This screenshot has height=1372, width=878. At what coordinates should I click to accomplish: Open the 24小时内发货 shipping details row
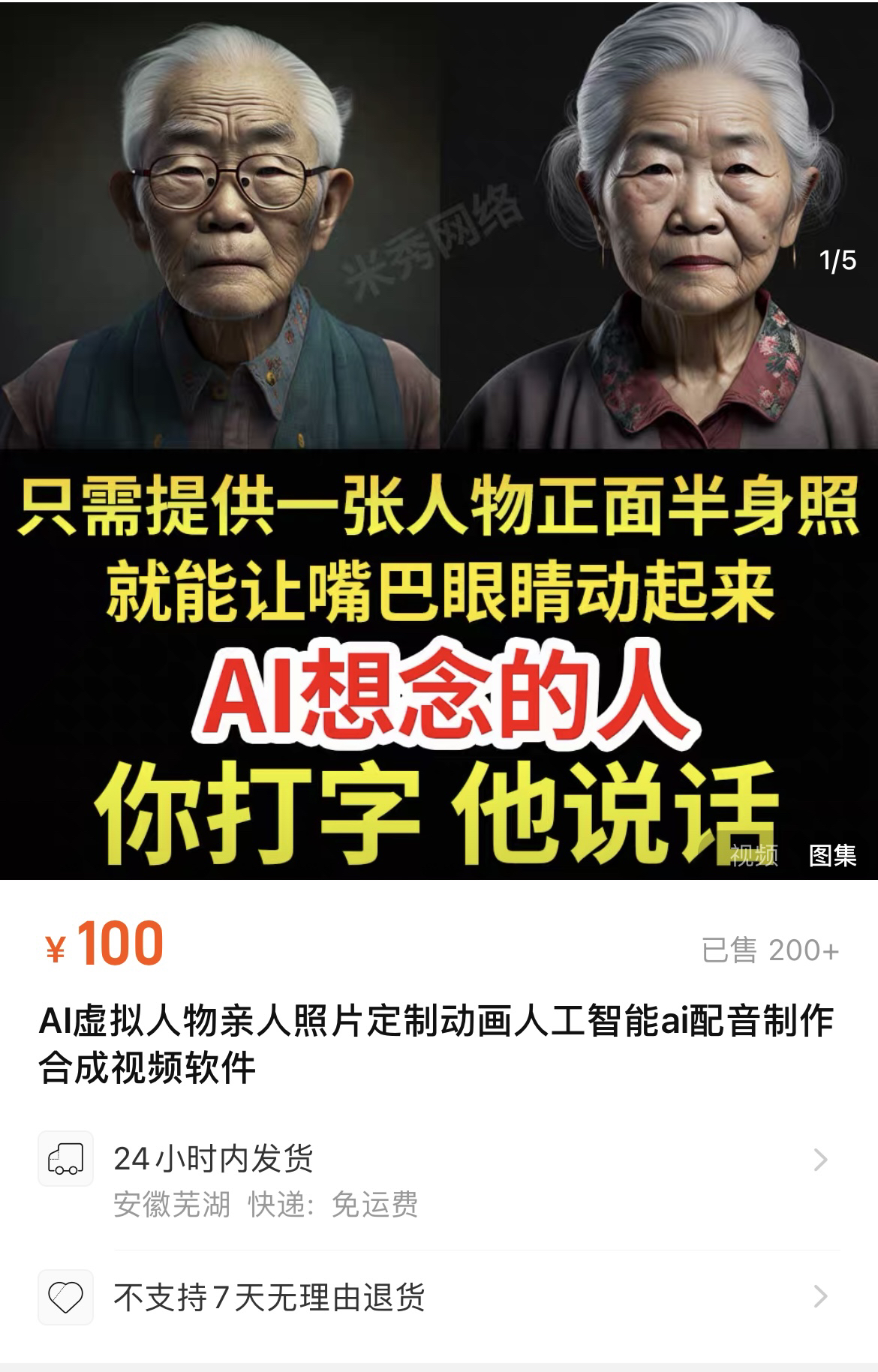pos(439,1179)
